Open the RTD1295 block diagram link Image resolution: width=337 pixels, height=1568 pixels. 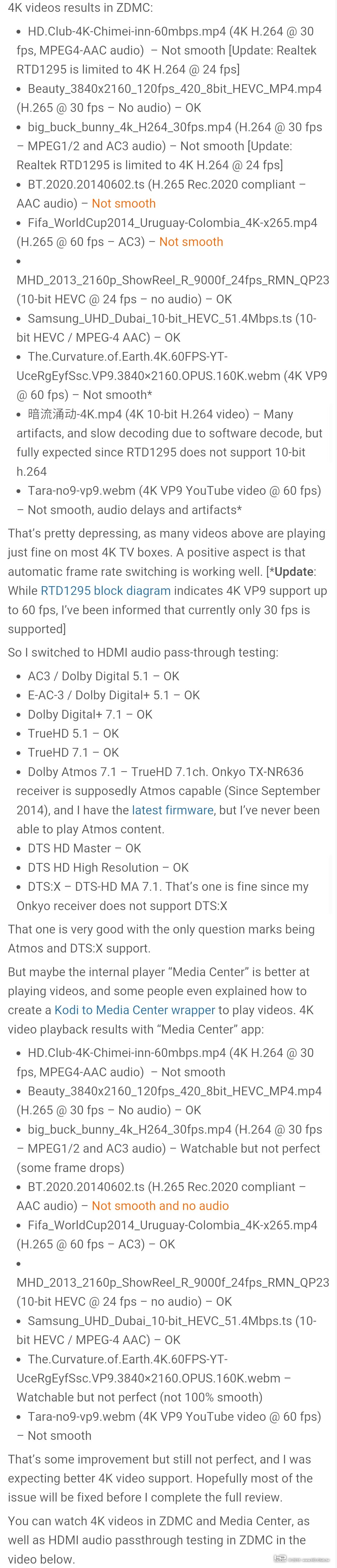click(x=105, y=591)
